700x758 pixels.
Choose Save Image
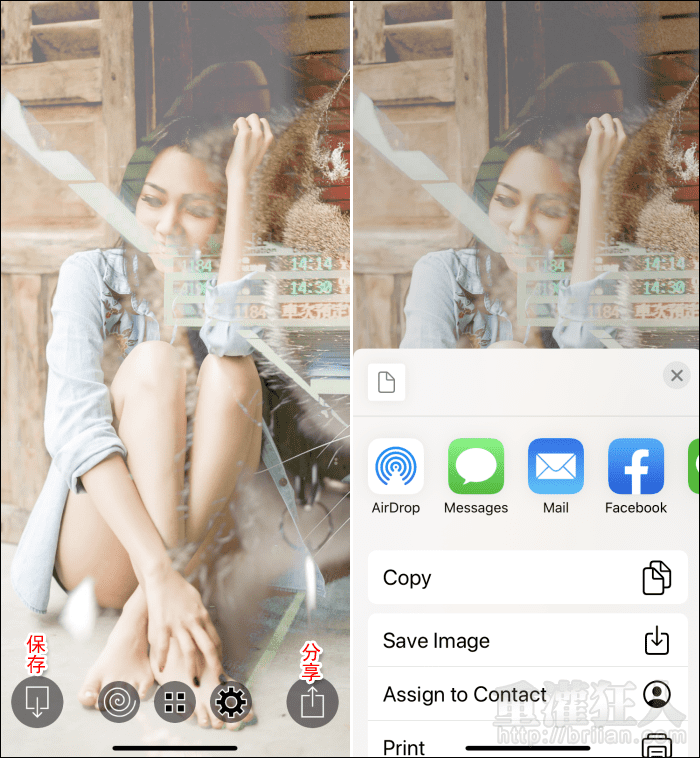[526, 641]
